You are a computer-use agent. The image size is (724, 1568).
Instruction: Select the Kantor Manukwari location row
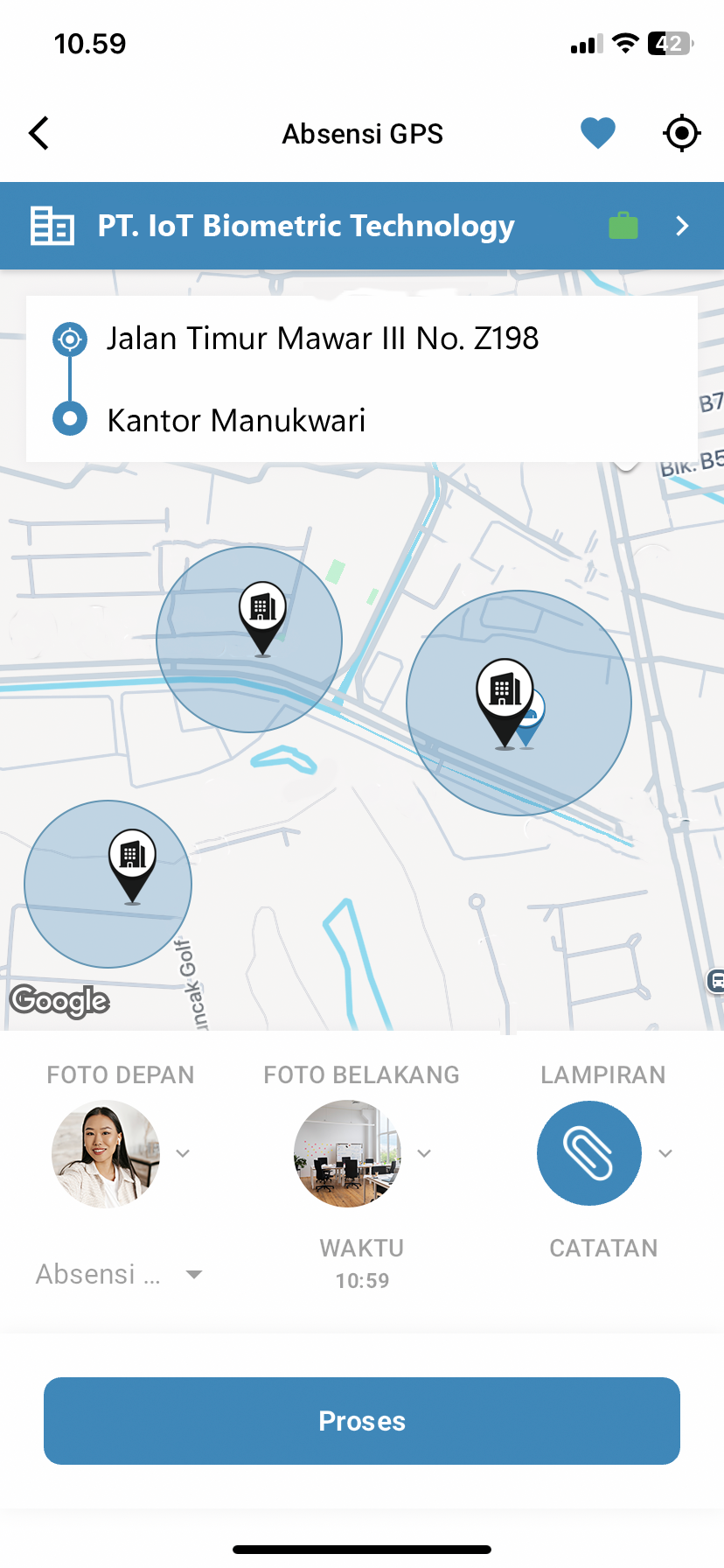tap(236, 421)
